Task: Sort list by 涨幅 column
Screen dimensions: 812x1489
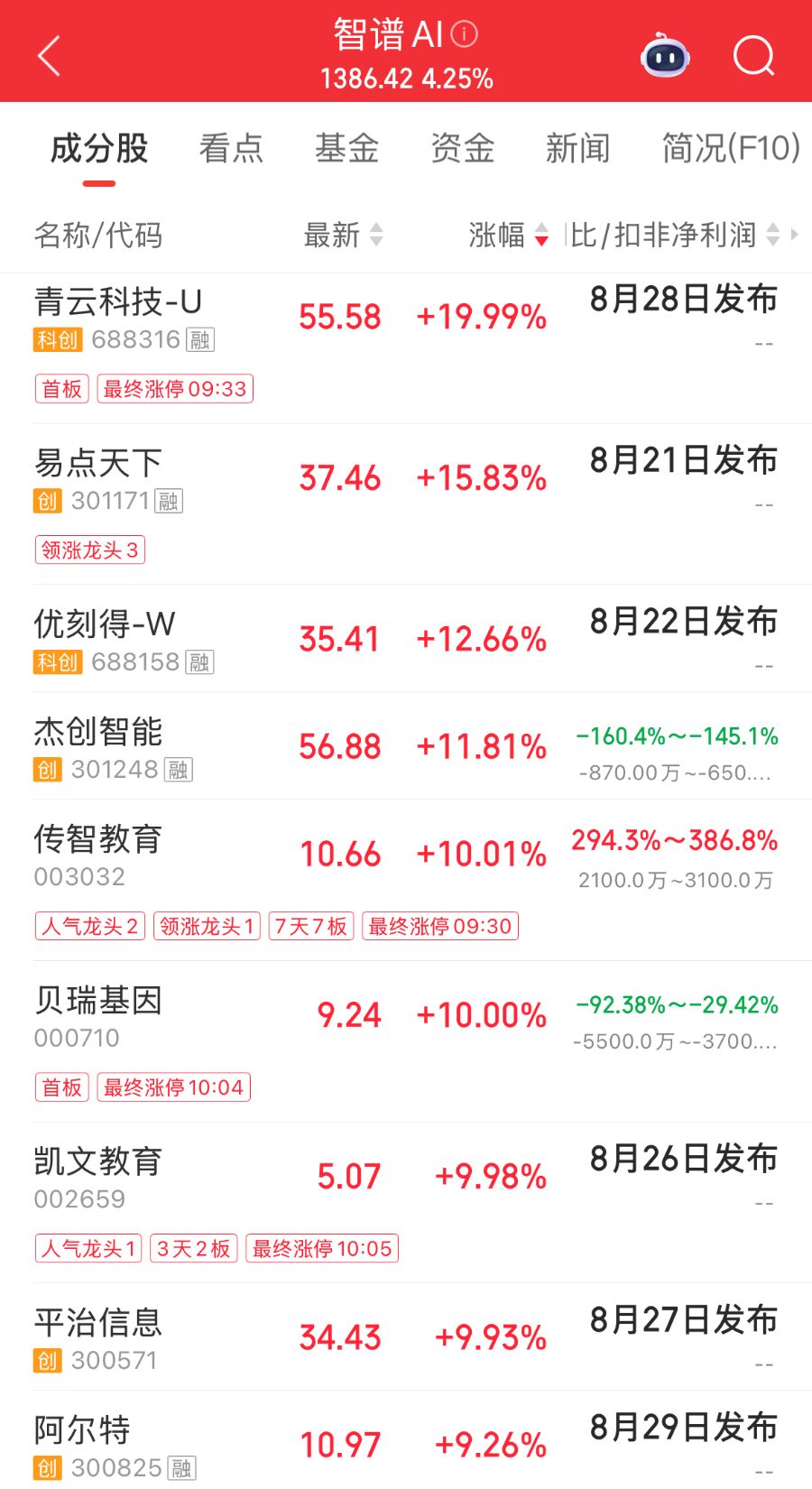Action: 509,236
